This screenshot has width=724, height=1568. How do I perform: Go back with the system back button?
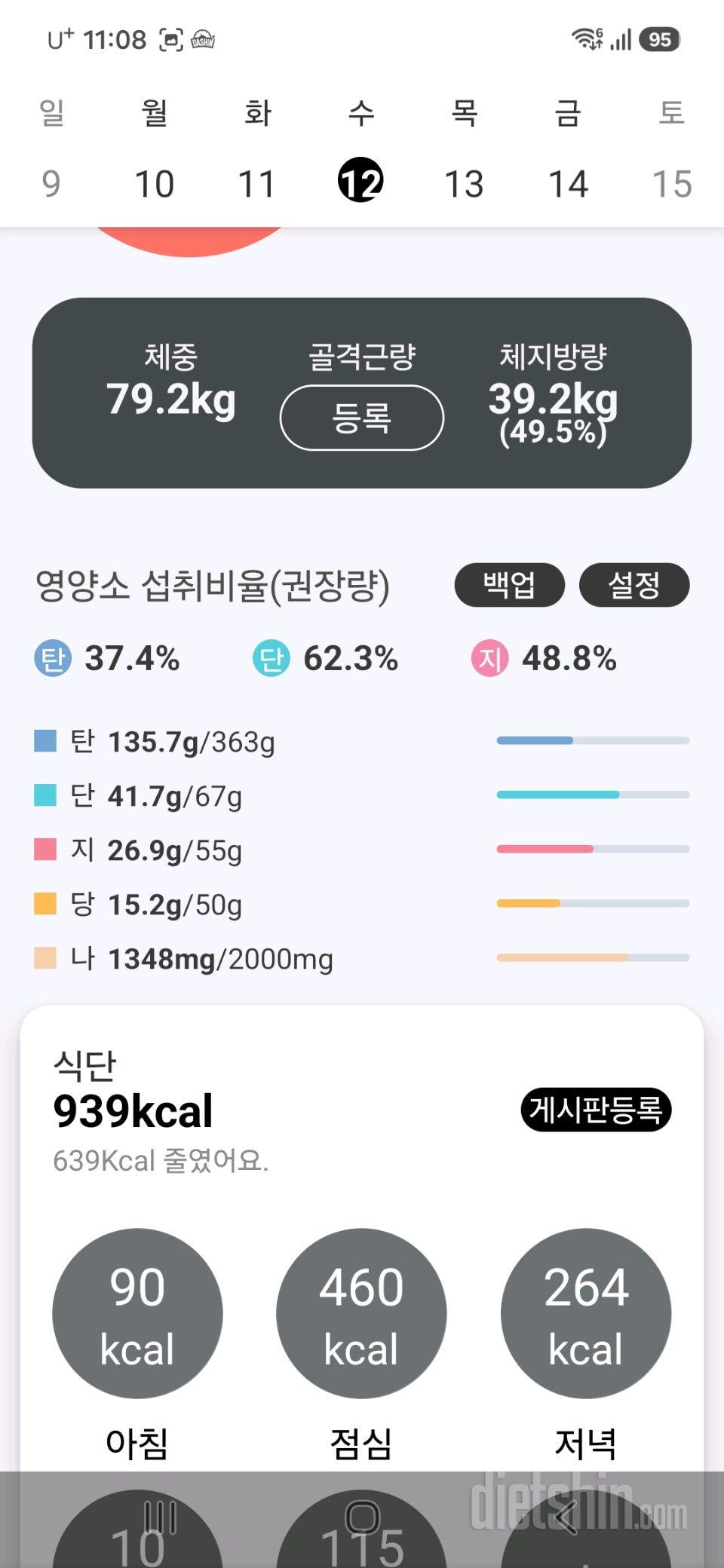[x=567, y=1517]
